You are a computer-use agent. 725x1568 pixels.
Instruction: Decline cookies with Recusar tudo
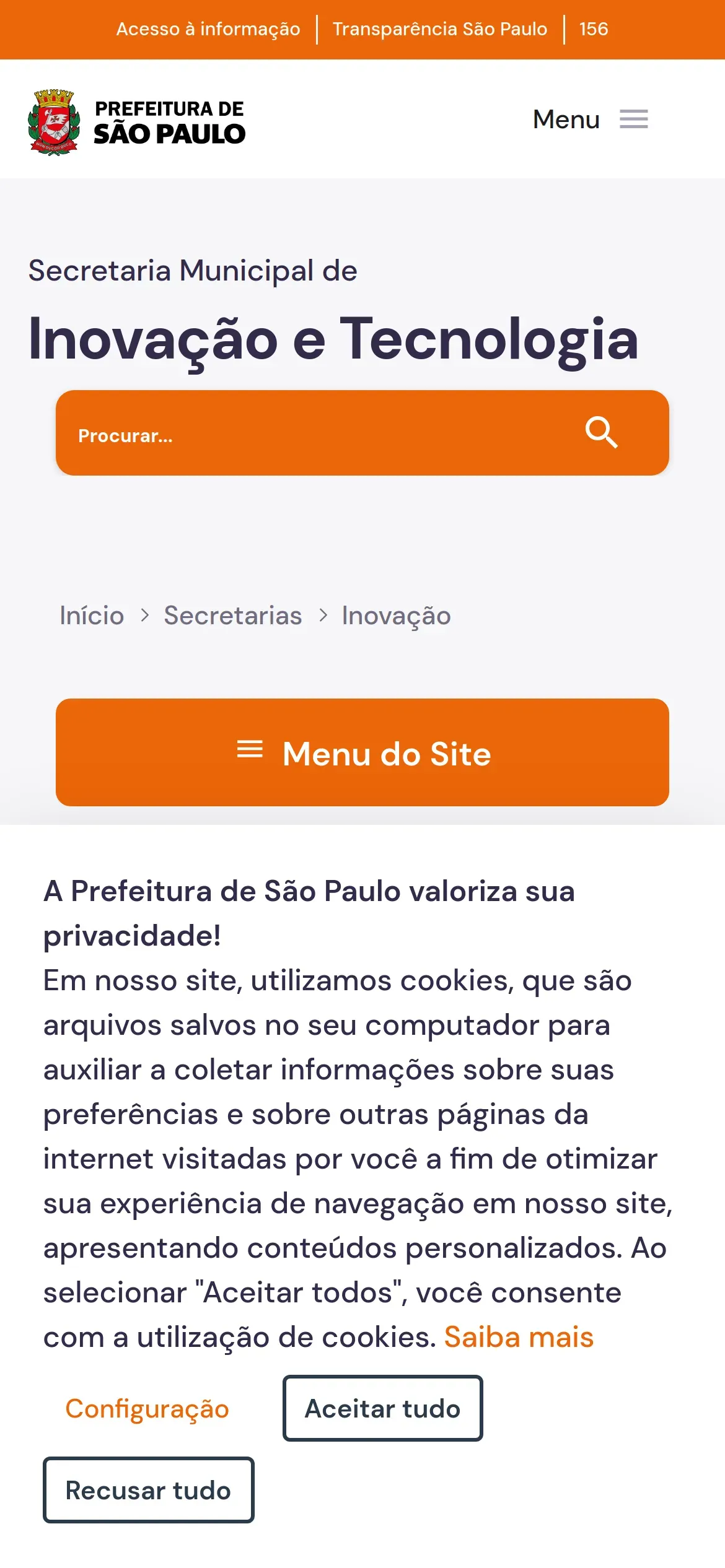tap(148, 1490)
